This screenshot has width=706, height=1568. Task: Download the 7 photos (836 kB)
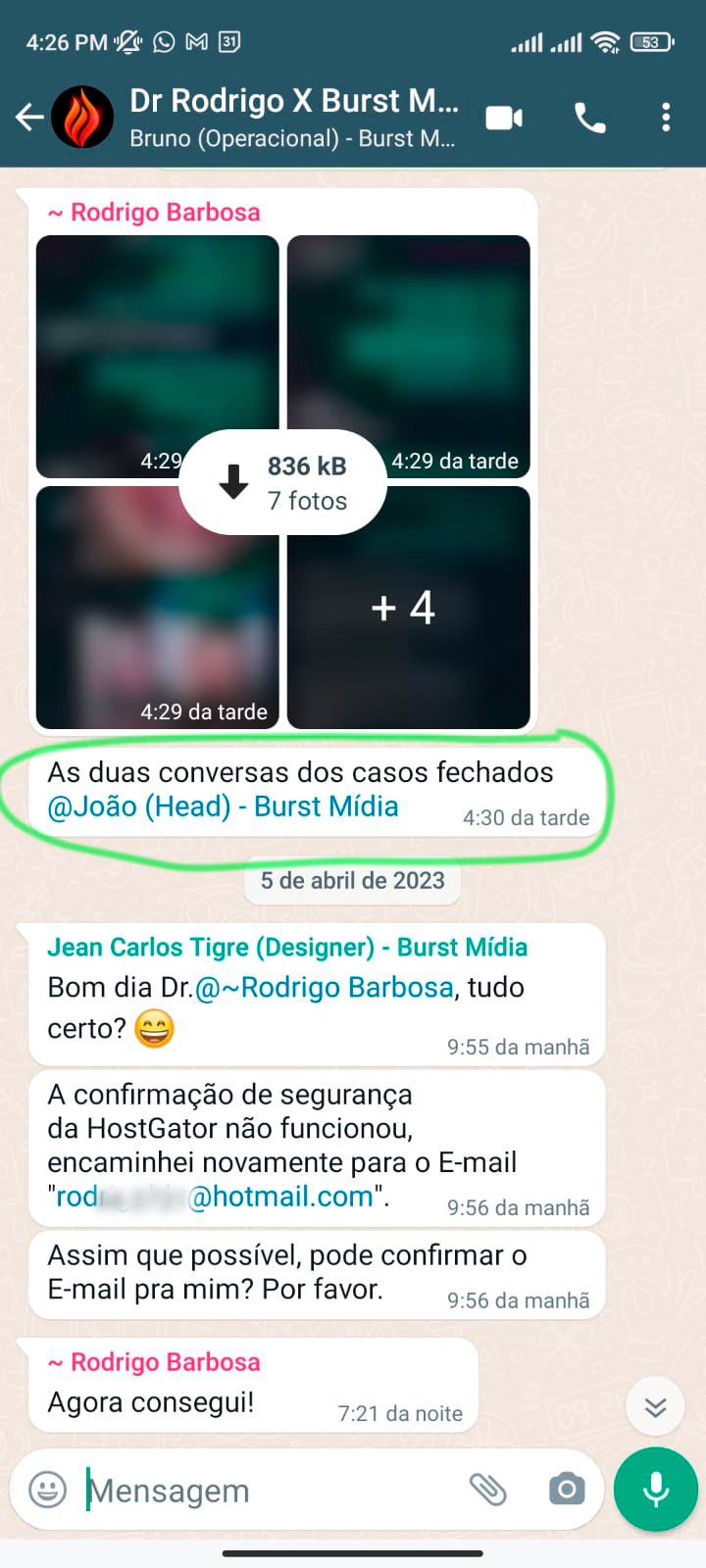coord(282,482)
